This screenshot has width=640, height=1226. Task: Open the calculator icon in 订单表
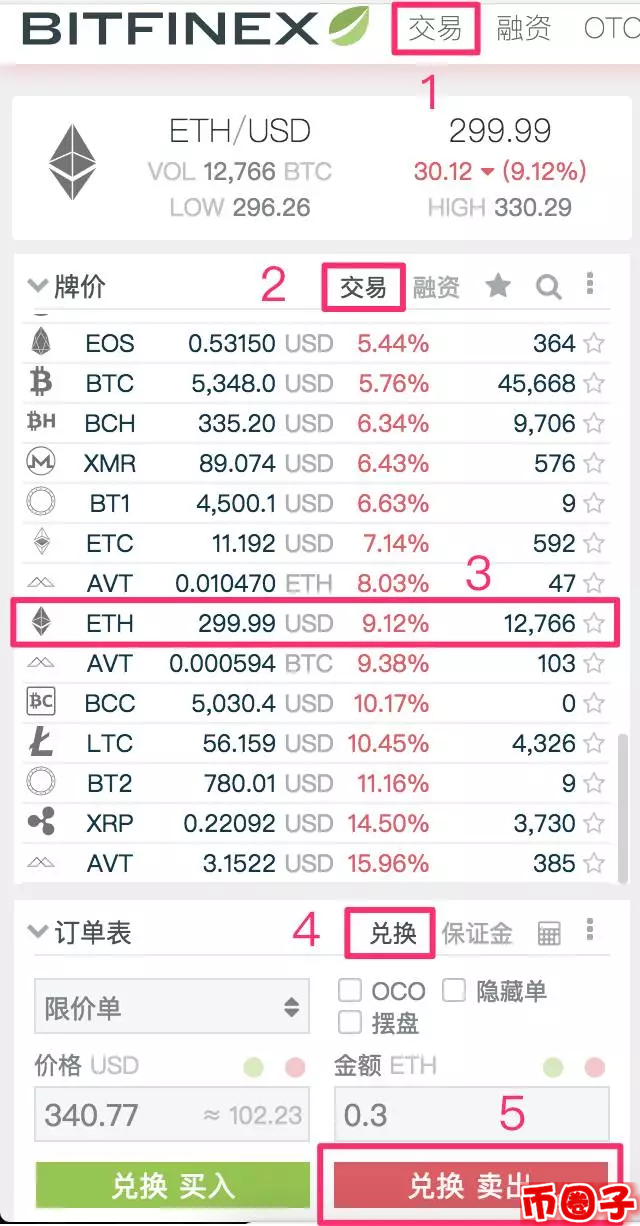[x=549, y=934]
